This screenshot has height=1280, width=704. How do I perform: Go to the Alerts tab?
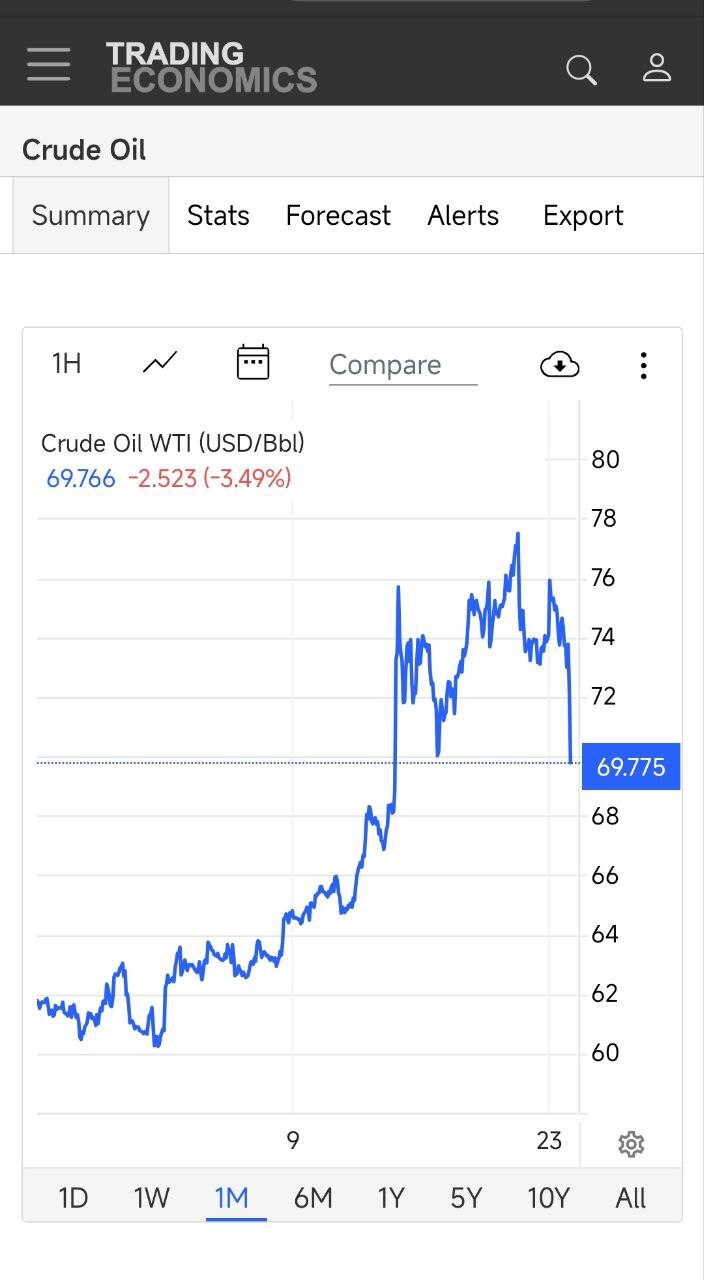(x=463, y=216)
